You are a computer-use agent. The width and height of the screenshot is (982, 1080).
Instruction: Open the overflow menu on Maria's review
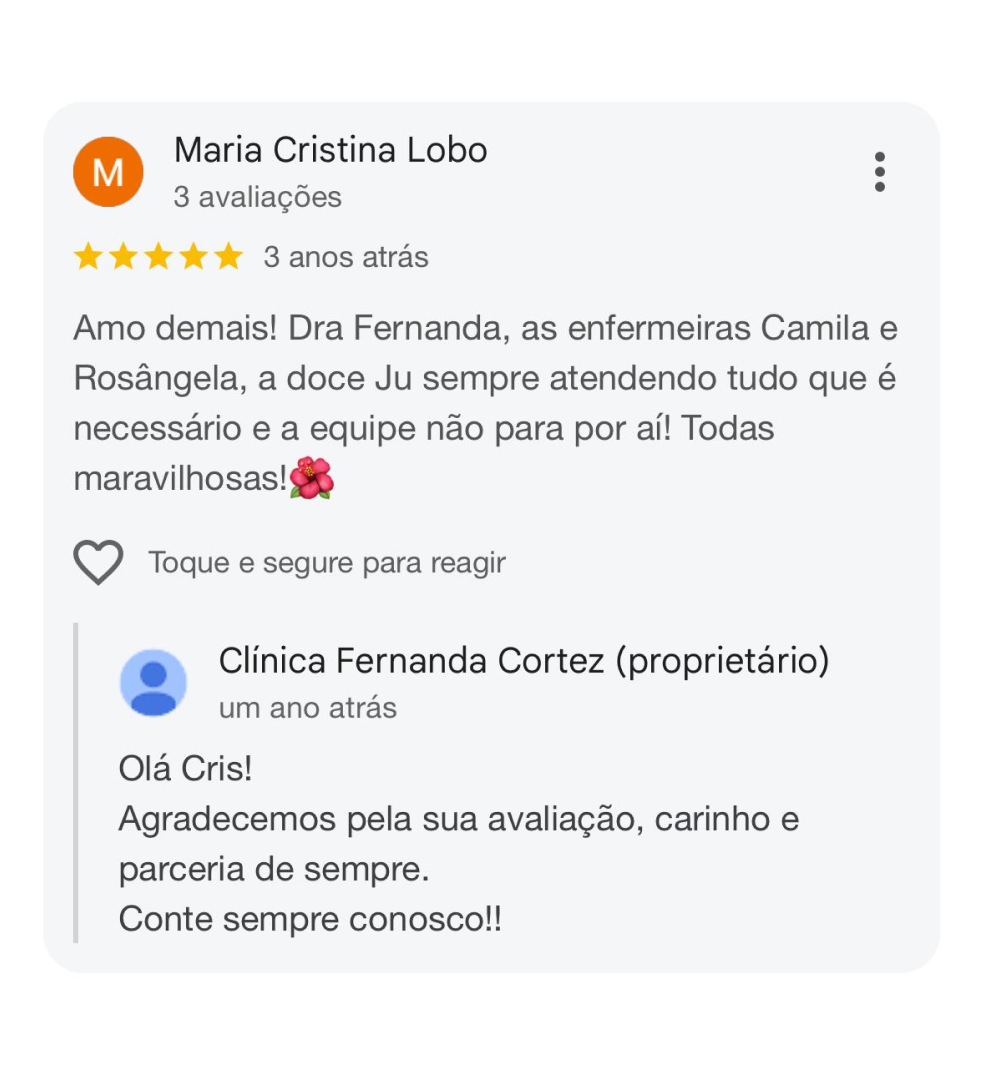pyautogui.click(x=879, y=172)
